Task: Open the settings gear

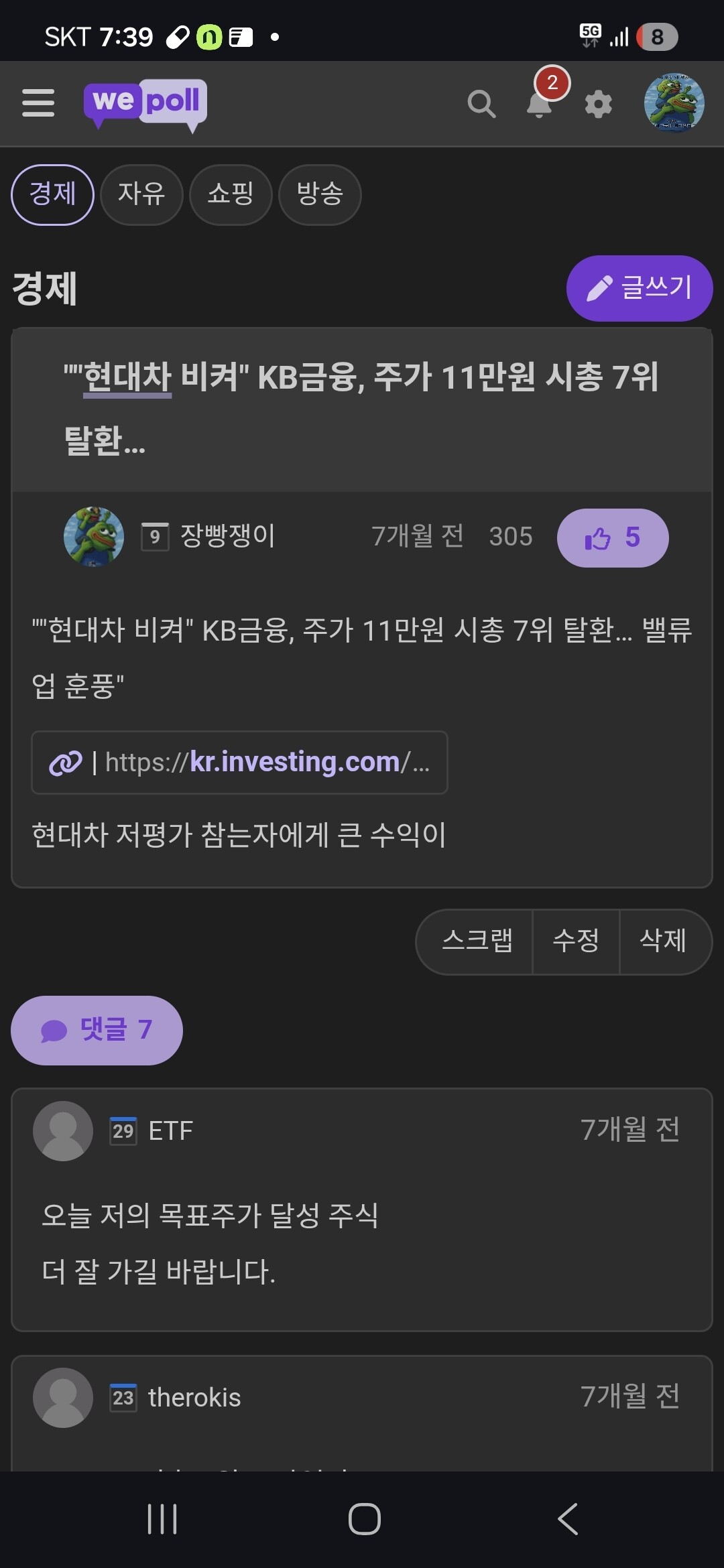Action: (598, 105)
